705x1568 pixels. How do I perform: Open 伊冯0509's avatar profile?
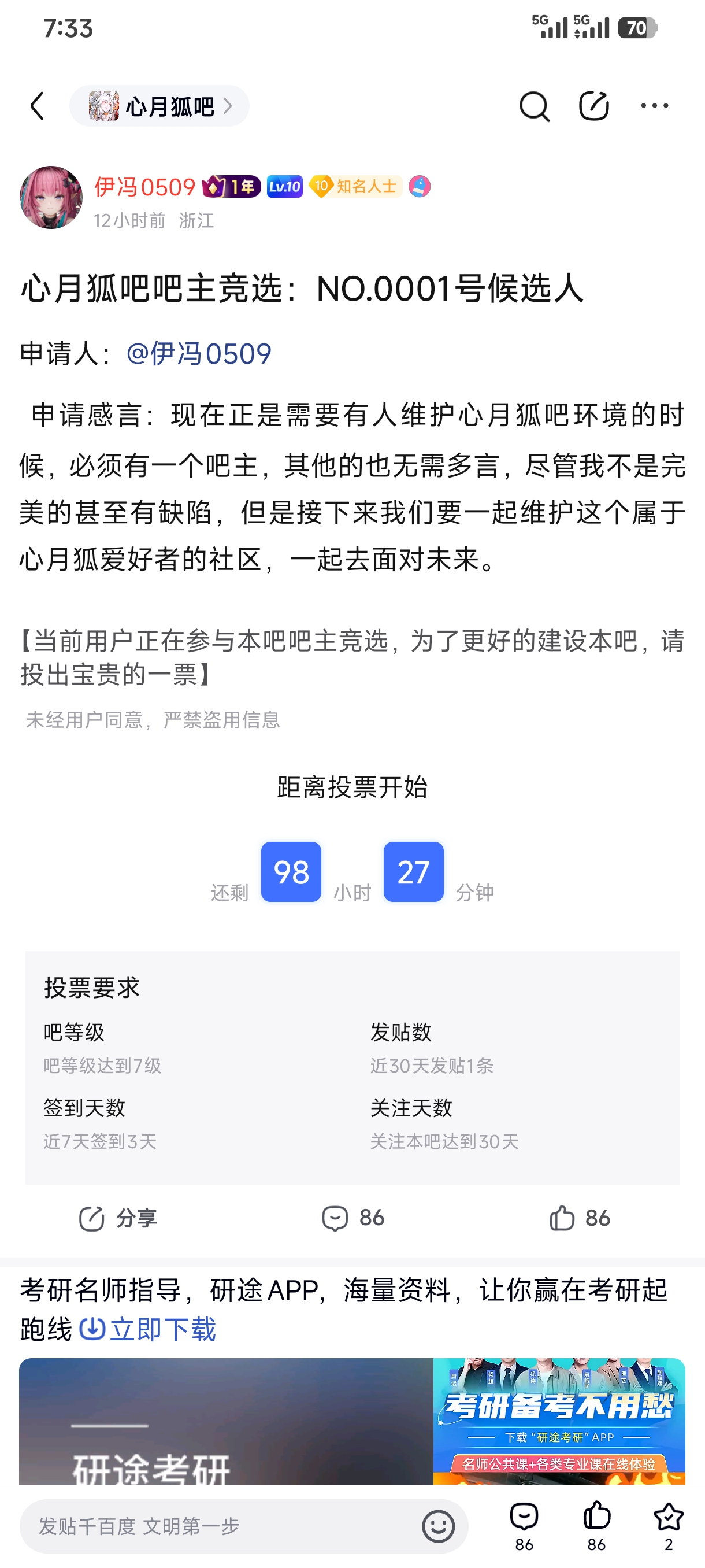pyautogui.click(x=51, y=197)
